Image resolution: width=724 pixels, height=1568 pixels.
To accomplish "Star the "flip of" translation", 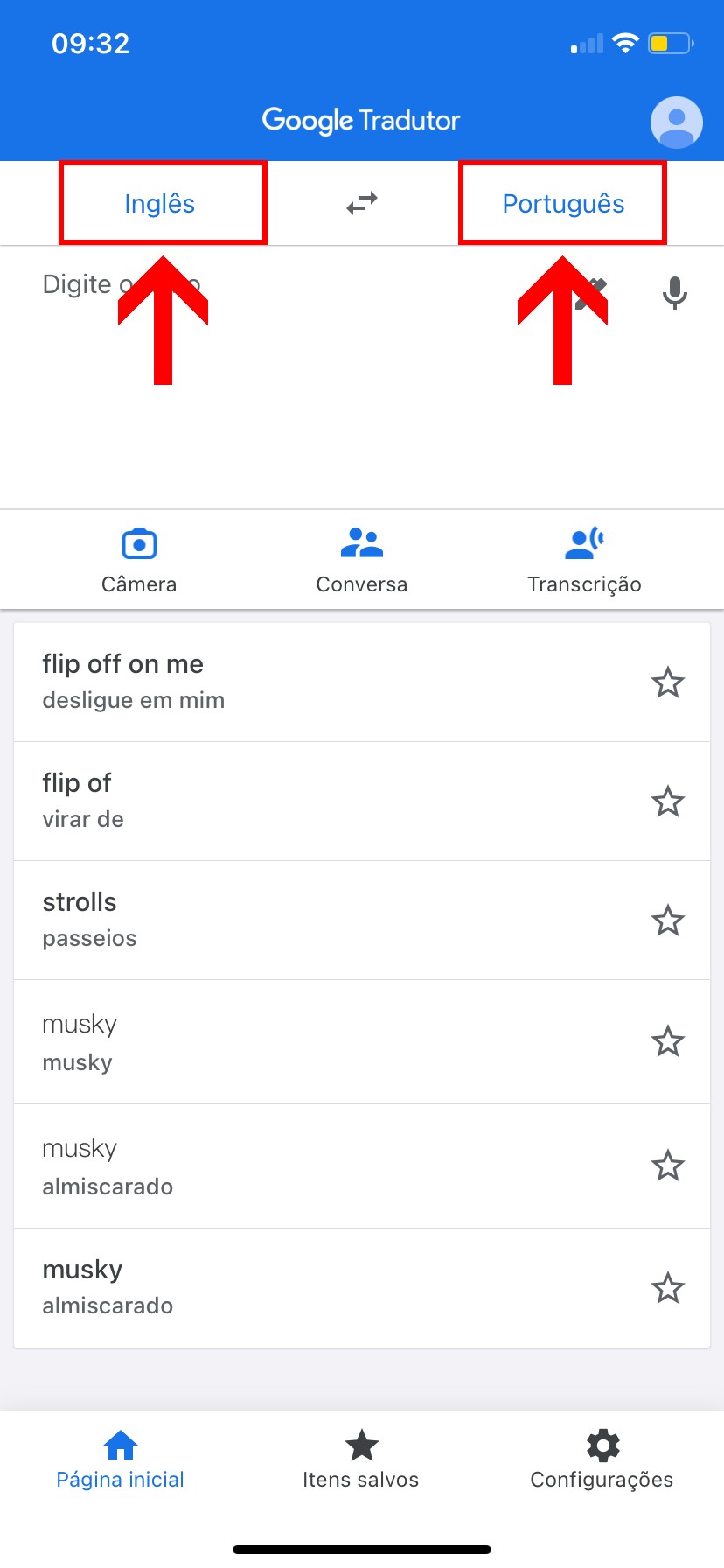I will pos(668,801).
